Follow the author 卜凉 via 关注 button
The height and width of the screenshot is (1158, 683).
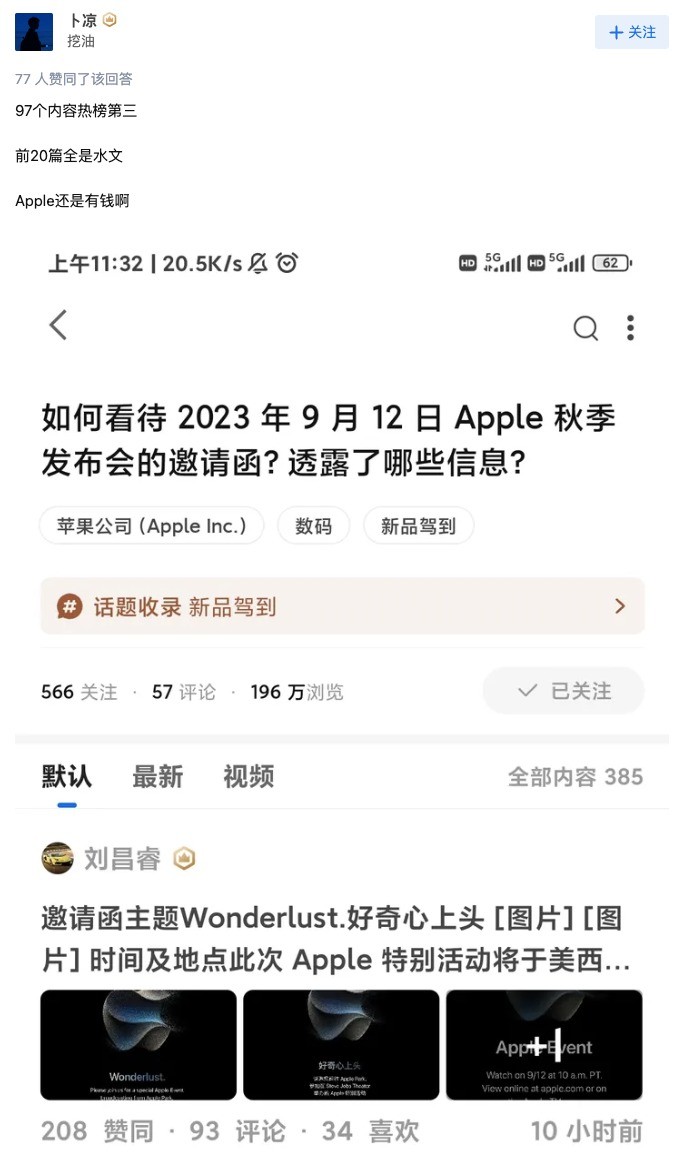[631, 32]
